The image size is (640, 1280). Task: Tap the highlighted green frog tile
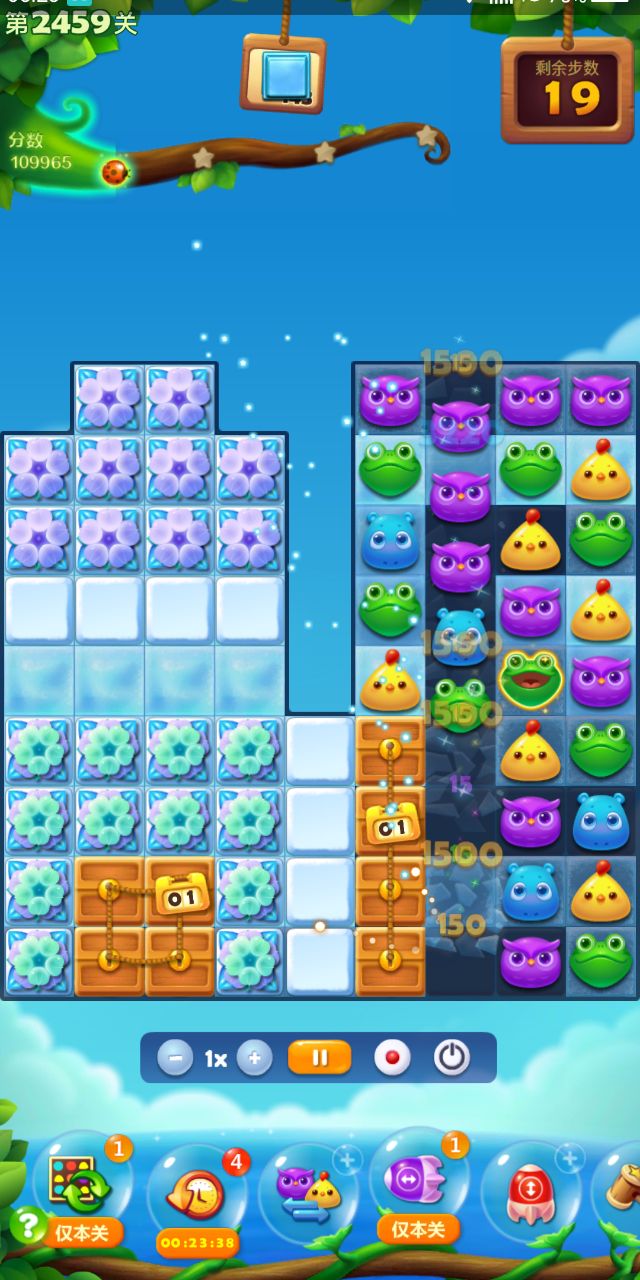pos(531,680)
